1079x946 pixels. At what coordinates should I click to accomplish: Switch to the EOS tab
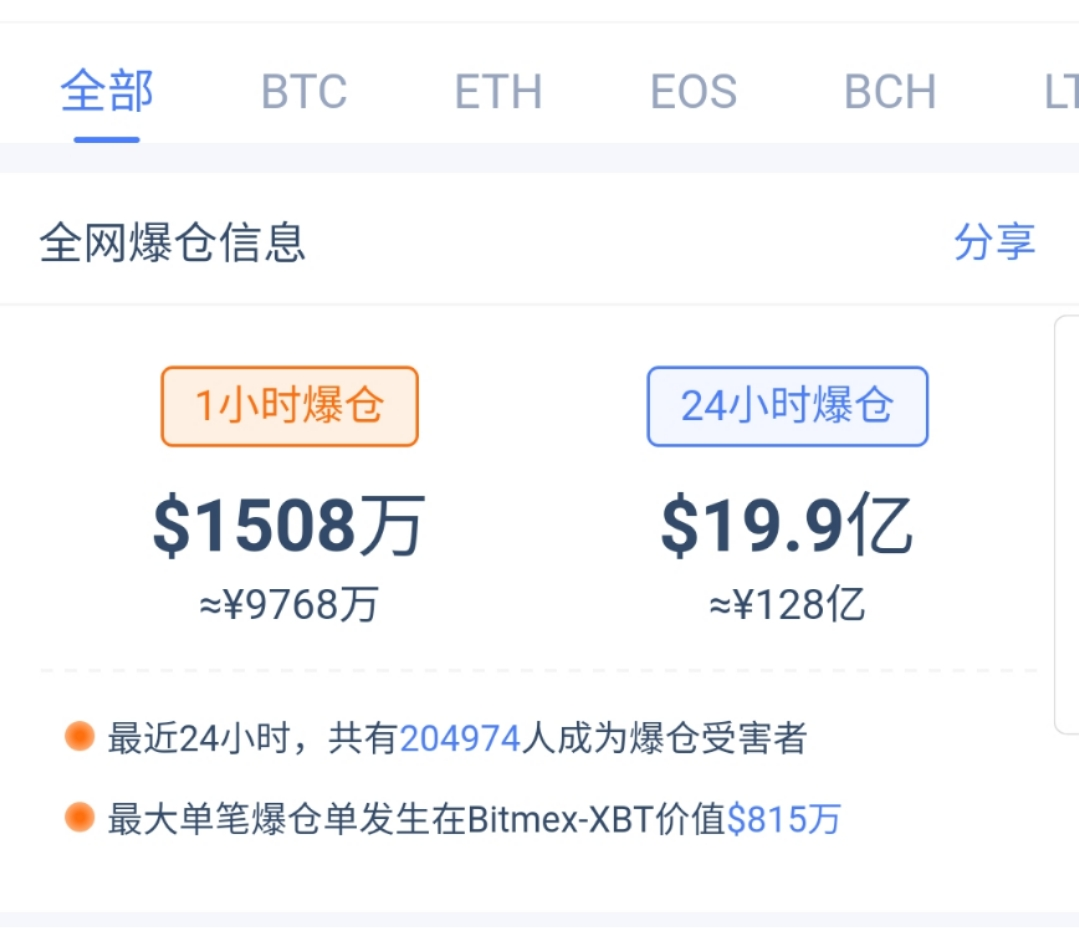693,93
